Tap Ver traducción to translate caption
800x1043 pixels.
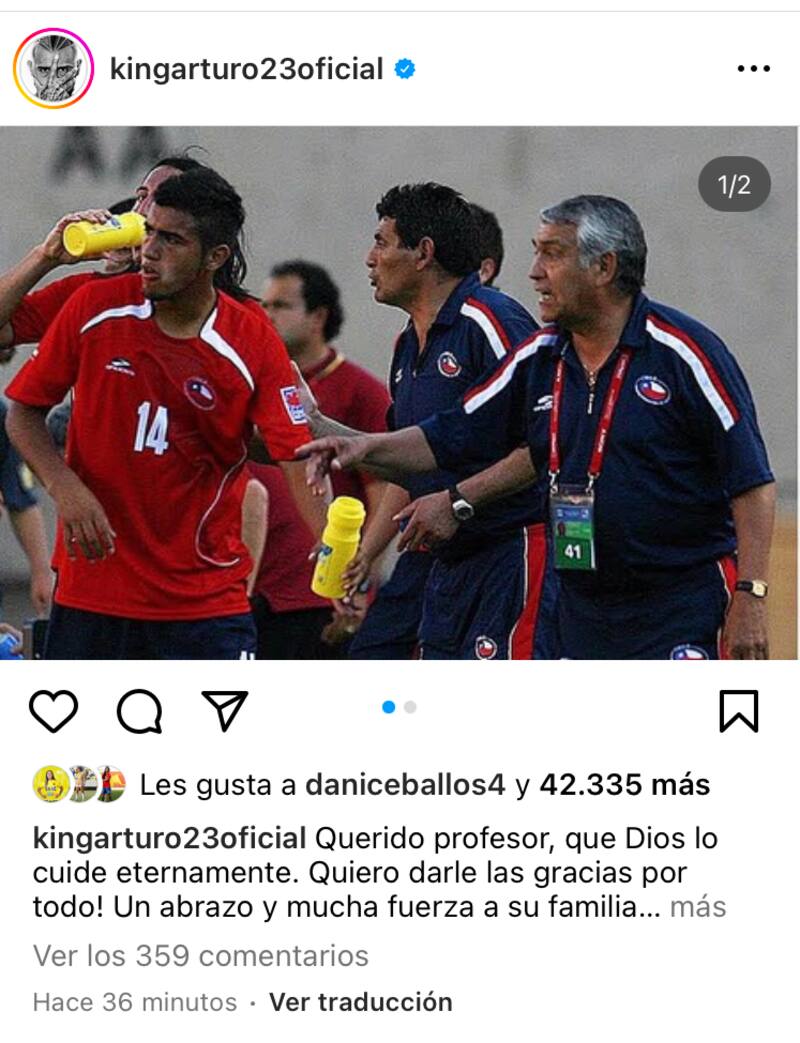[361, 1002]
